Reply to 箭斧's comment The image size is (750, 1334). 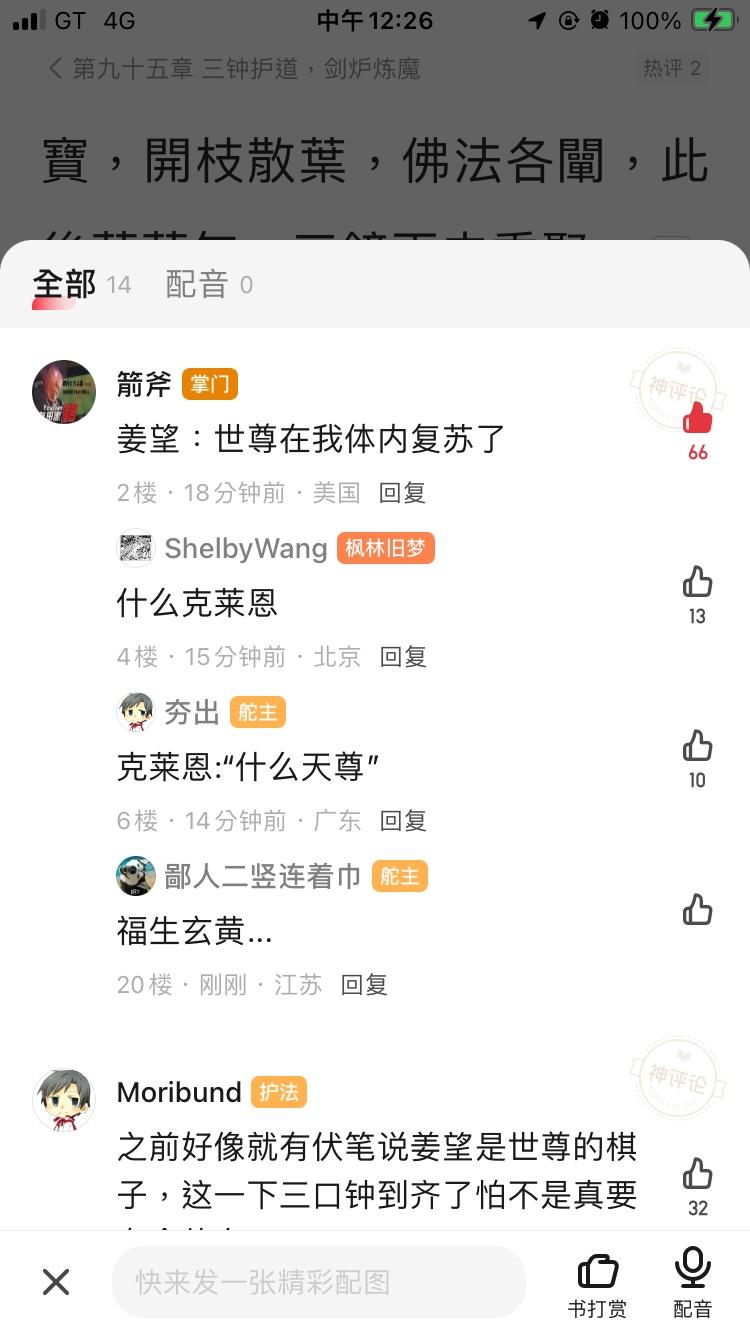coord(402,492)
